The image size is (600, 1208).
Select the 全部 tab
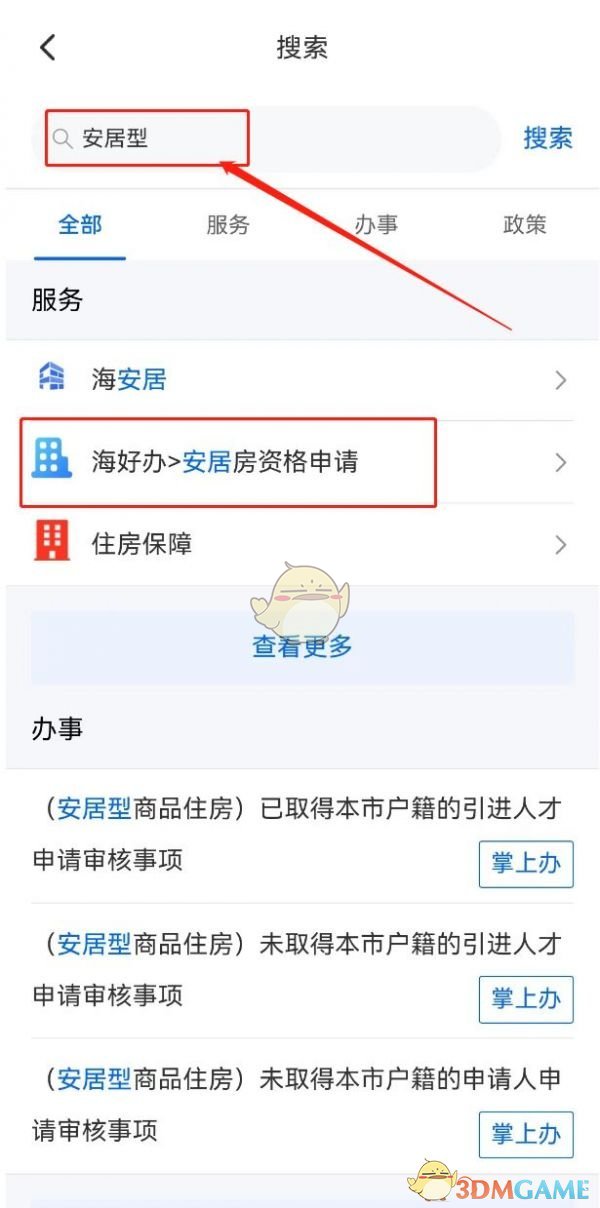[x=80, y=225]
